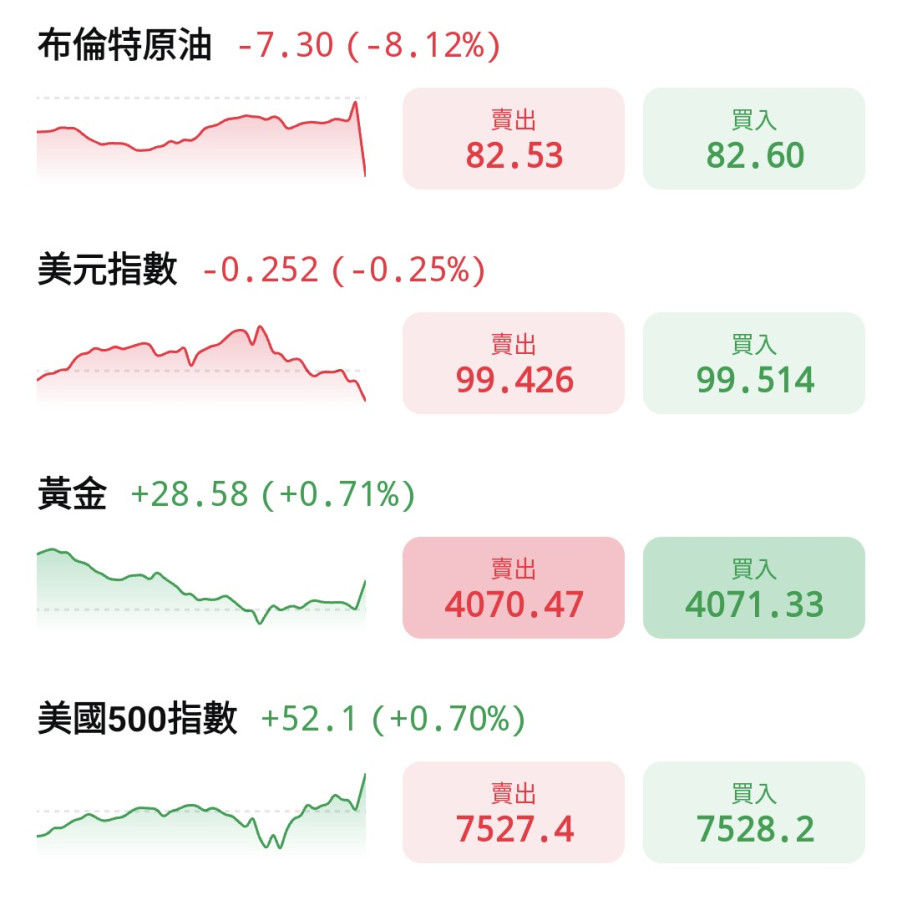Tap 買入 82.60 for 布倫特原油

tap(754, 139)
